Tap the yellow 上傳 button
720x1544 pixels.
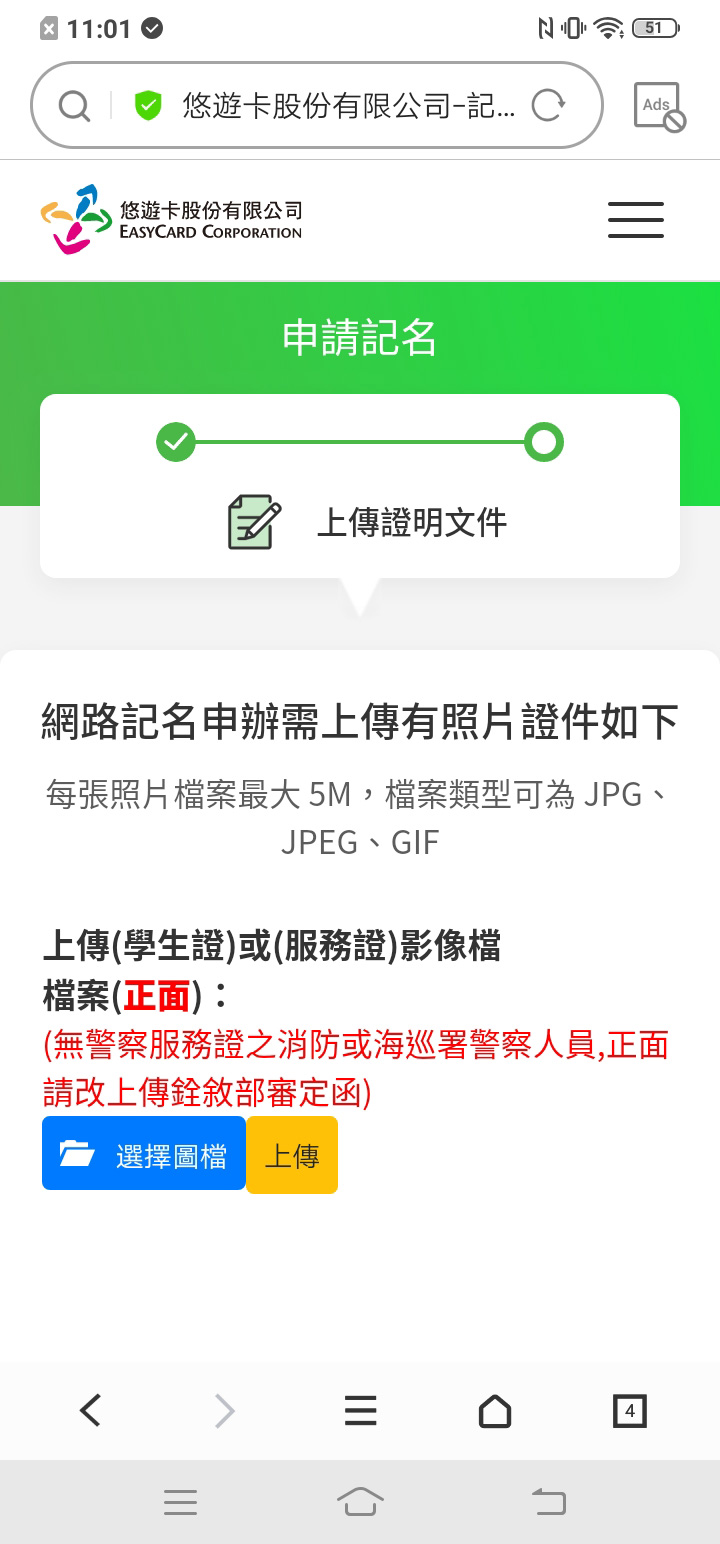tap(292, 1155)
